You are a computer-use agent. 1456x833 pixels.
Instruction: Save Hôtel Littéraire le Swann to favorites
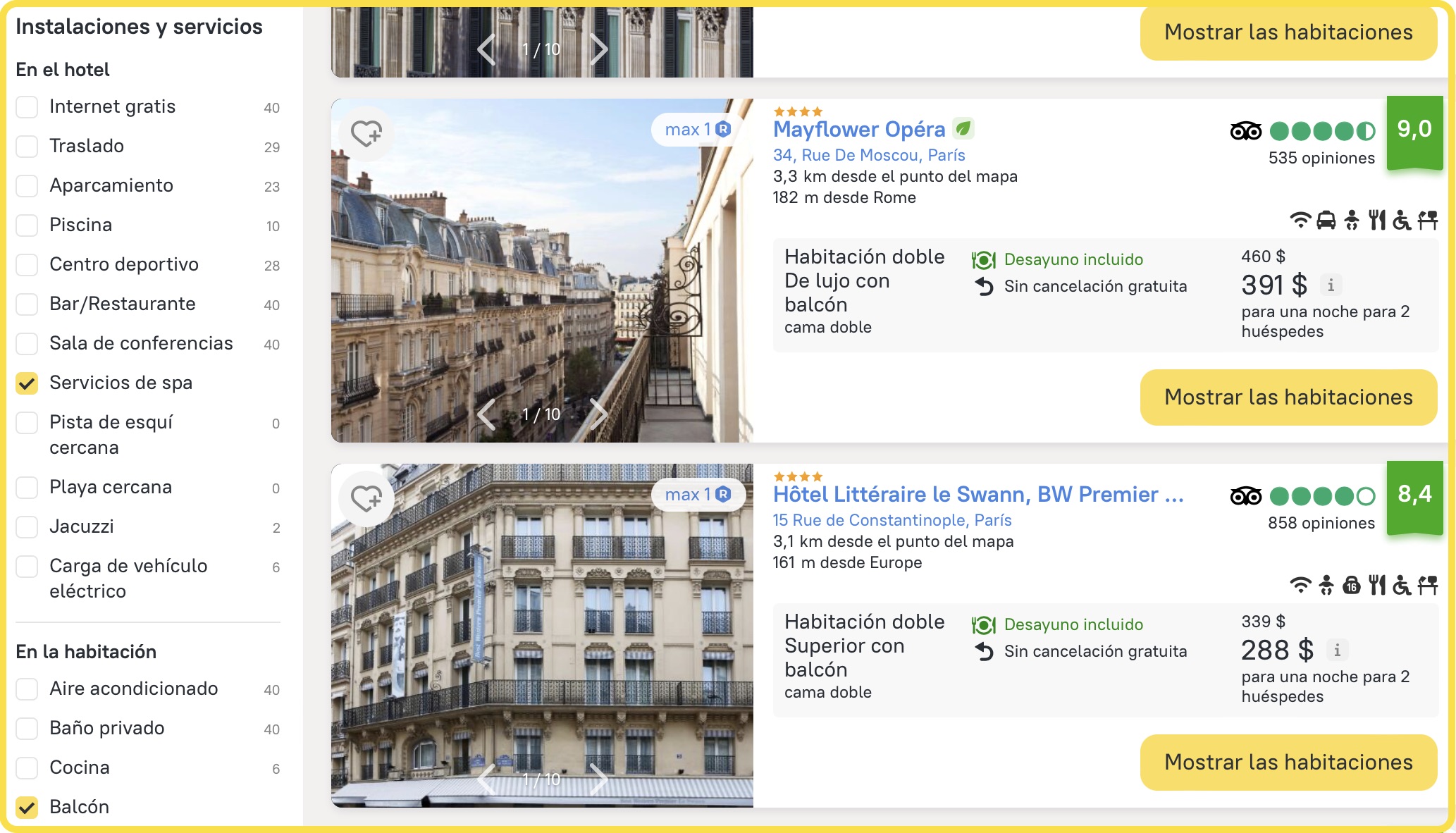(366, 498)
